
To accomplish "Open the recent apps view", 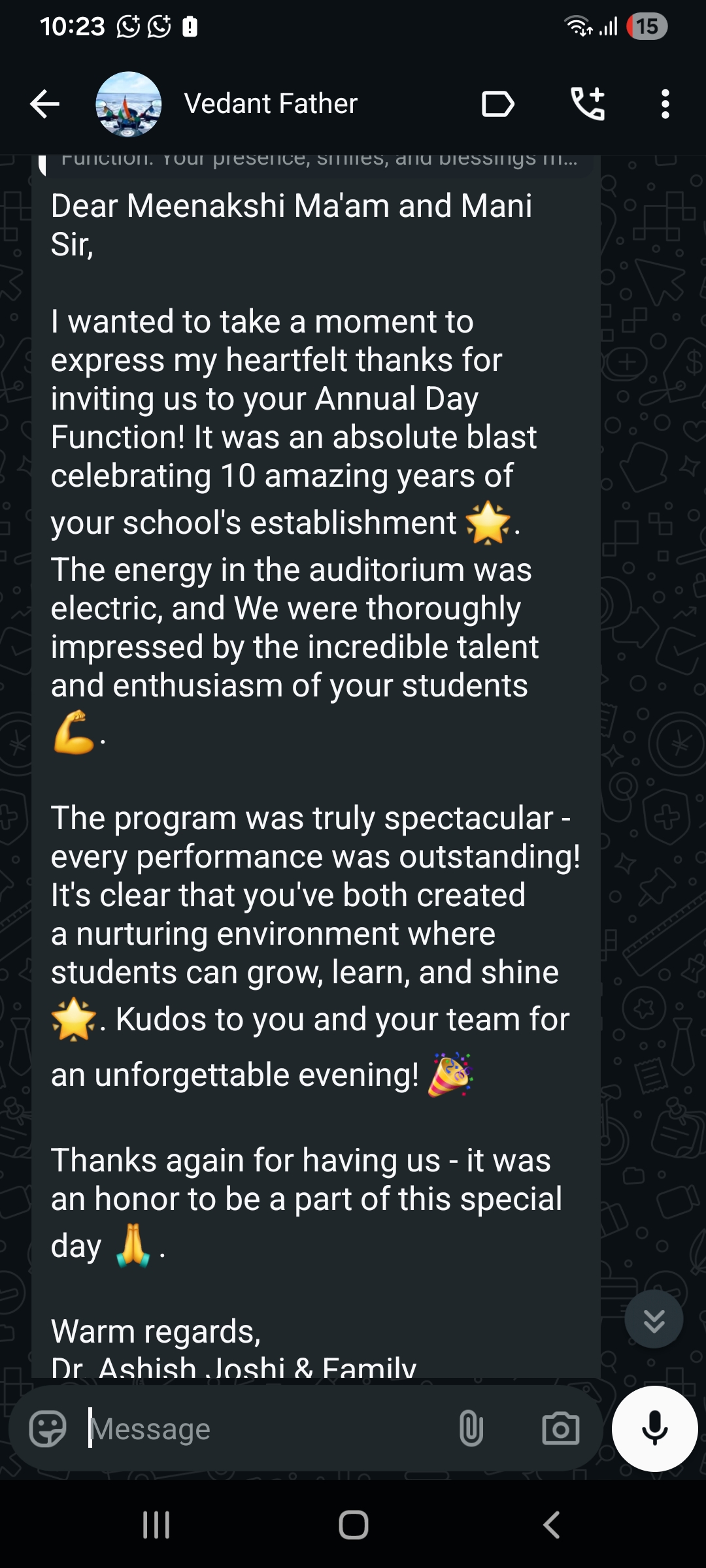I will coord(156,1526).
